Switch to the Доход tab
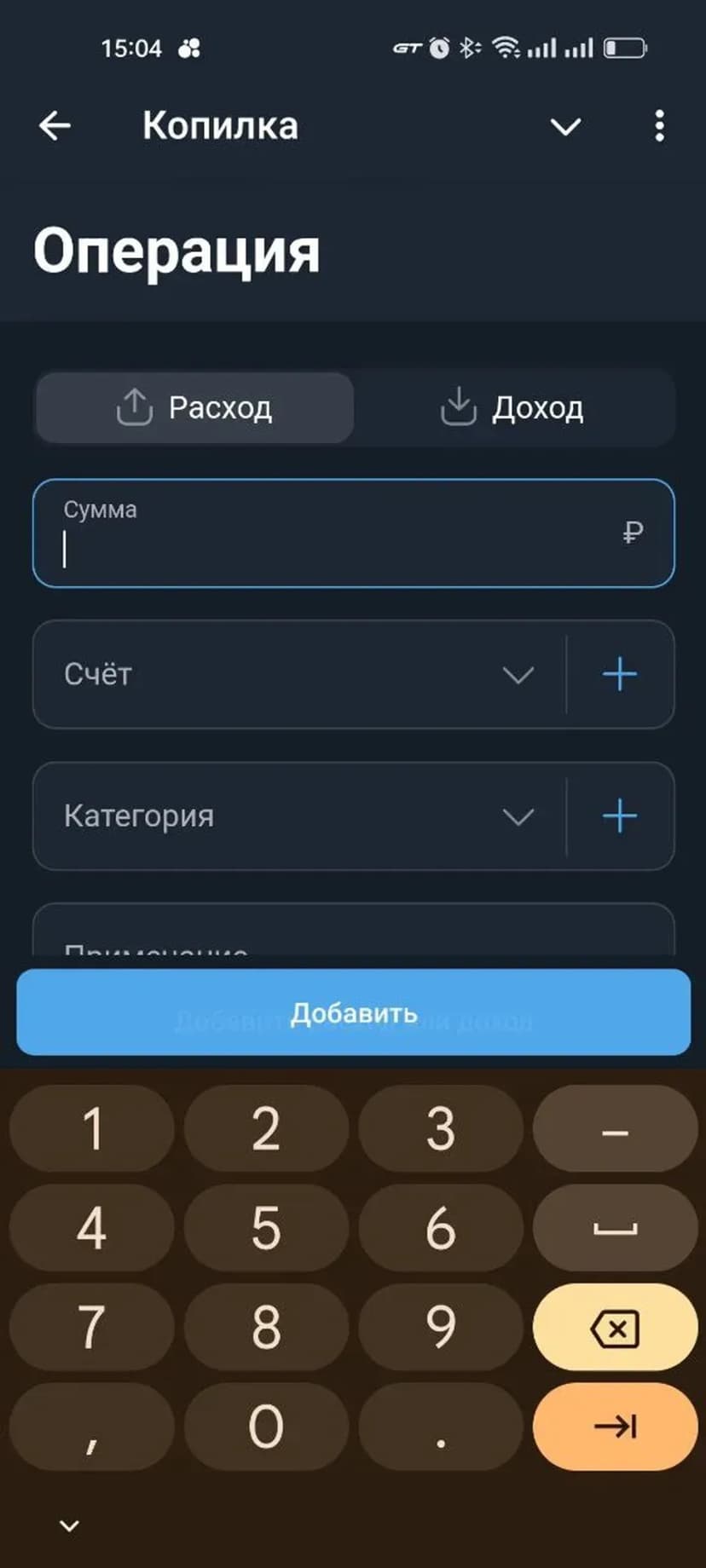Viewport: 706px width, 1568px height. click(x=512, y=407)
